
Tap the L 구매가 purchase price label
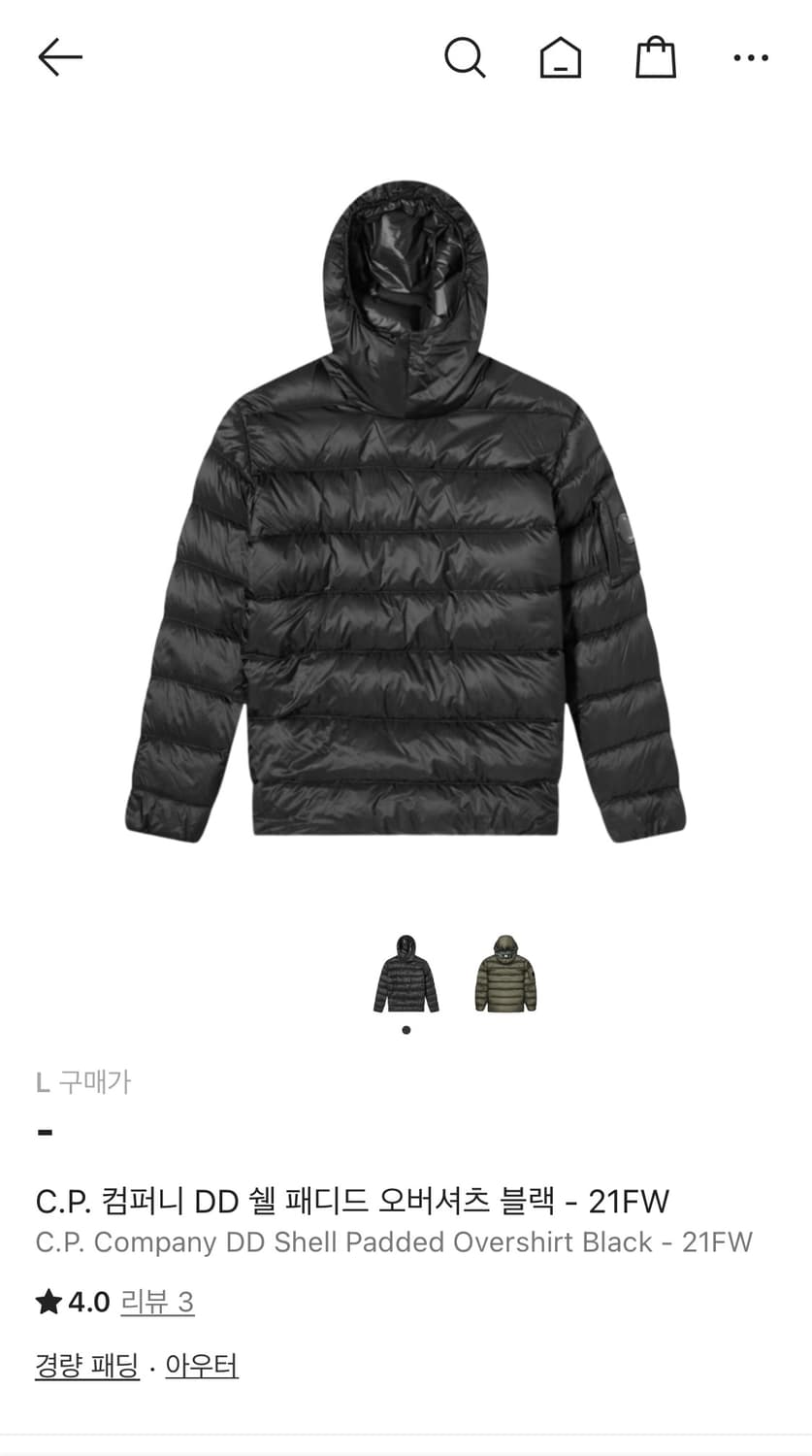[x=85, y=1083]
